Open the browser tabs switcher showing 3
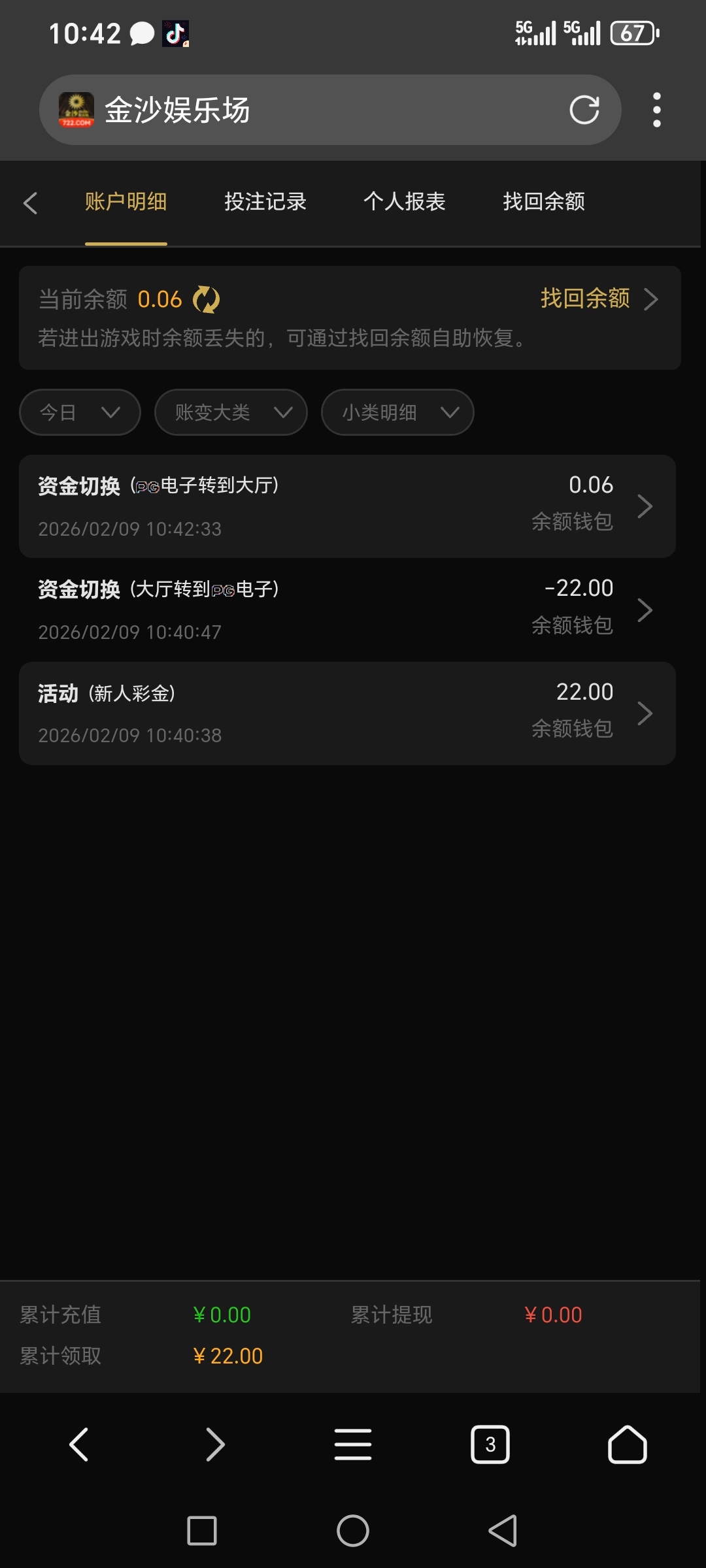 (490, 1445)
